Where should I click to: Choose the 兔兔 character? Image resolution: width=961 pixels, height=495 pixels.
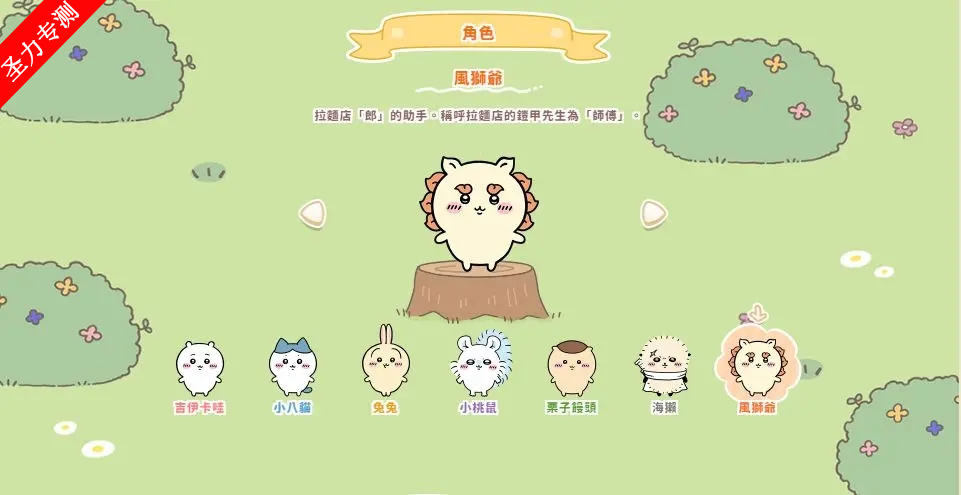[385, 365]
